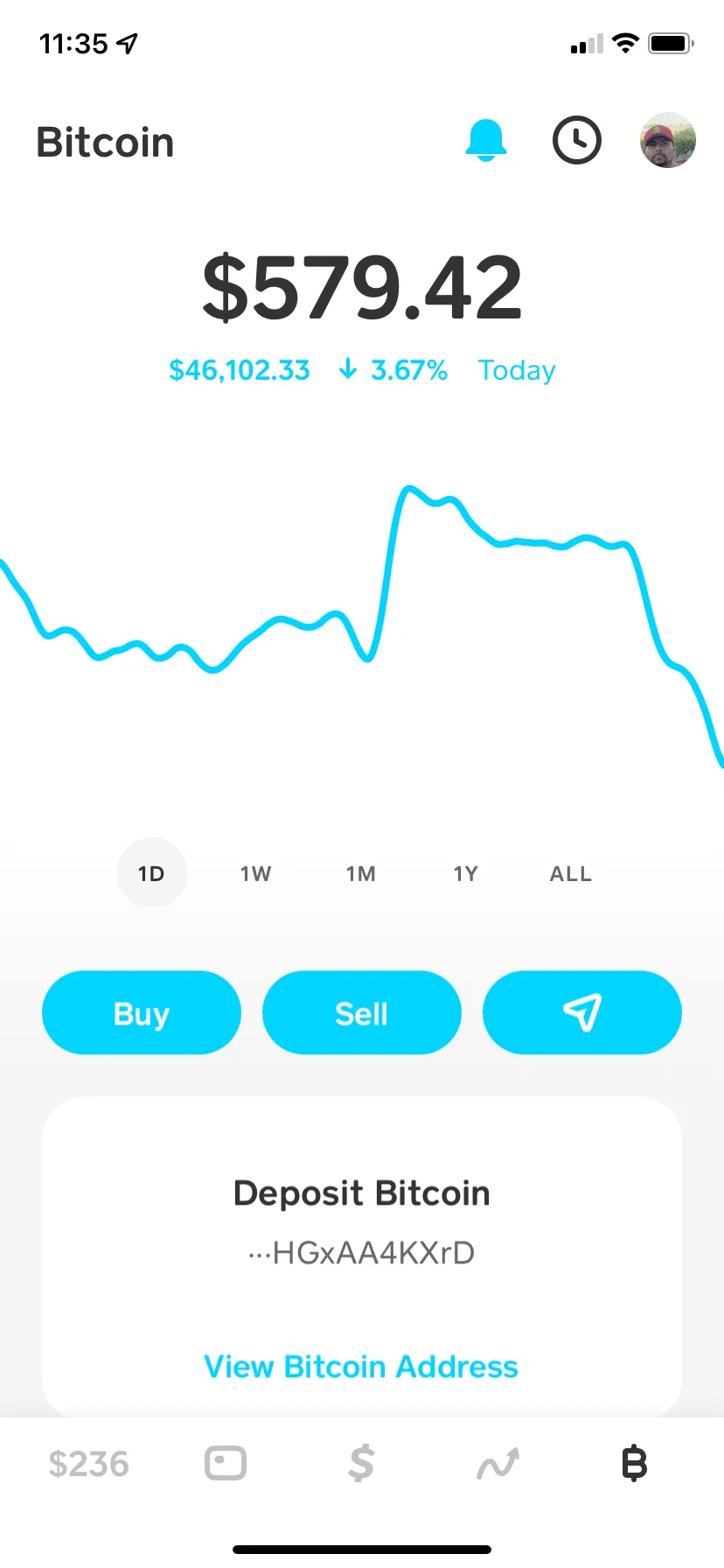Image resolution: width=724 pixels, height=1568 pixels.
Task: Open the activity history clock
Action: click(577, 140)
